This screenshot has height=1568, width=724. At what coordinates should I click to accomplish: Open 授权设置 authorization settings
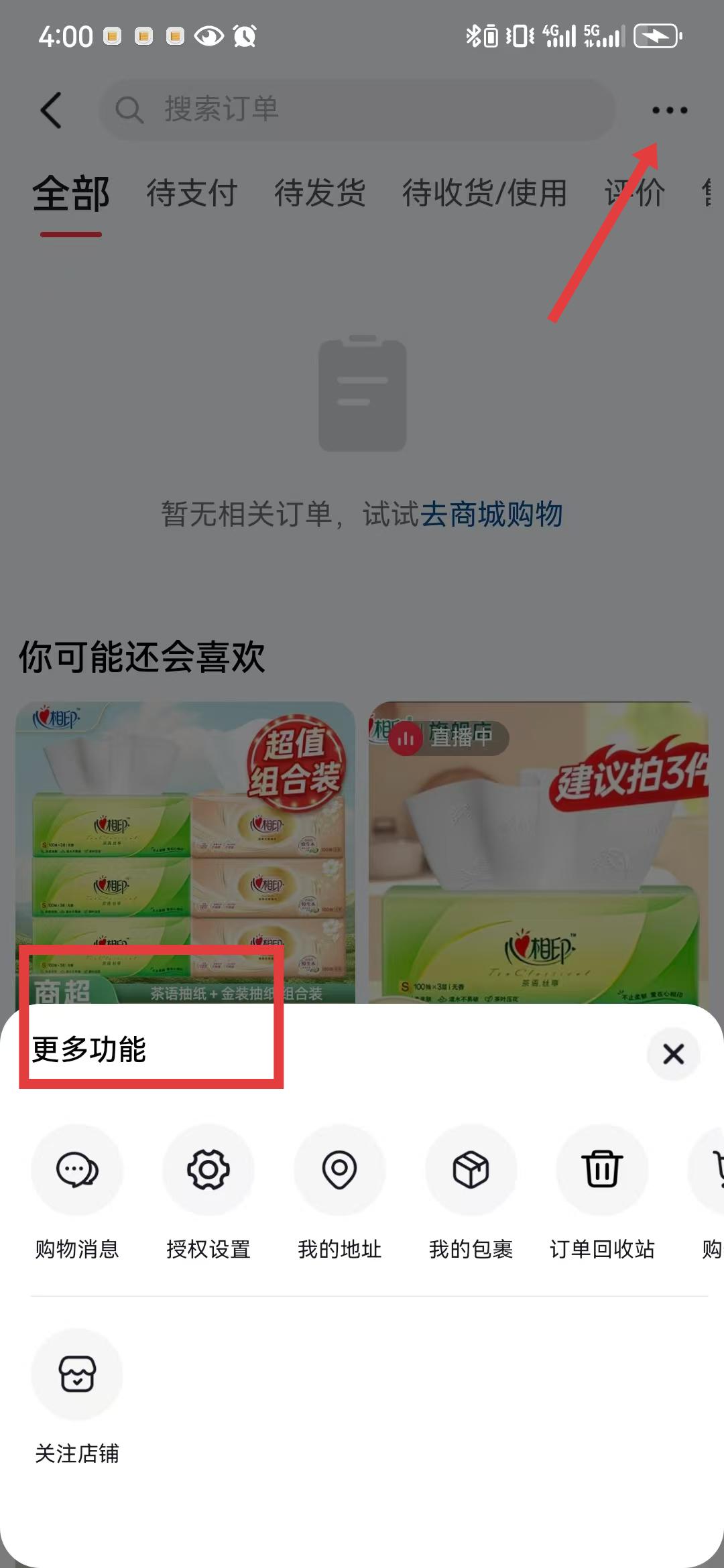[x=208, y=1170]
